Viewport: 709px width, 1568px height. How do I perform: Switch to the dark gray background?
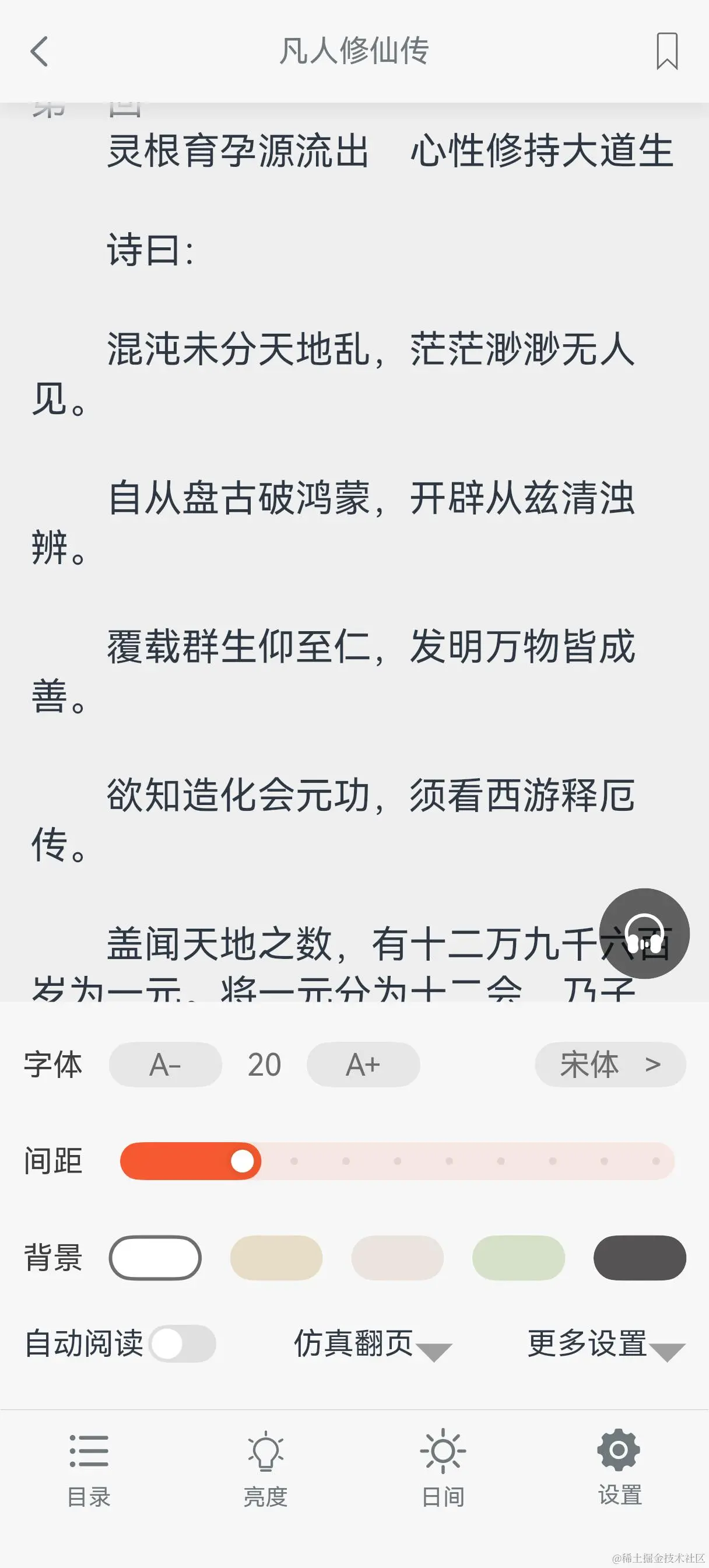(x=639, y=1258)
